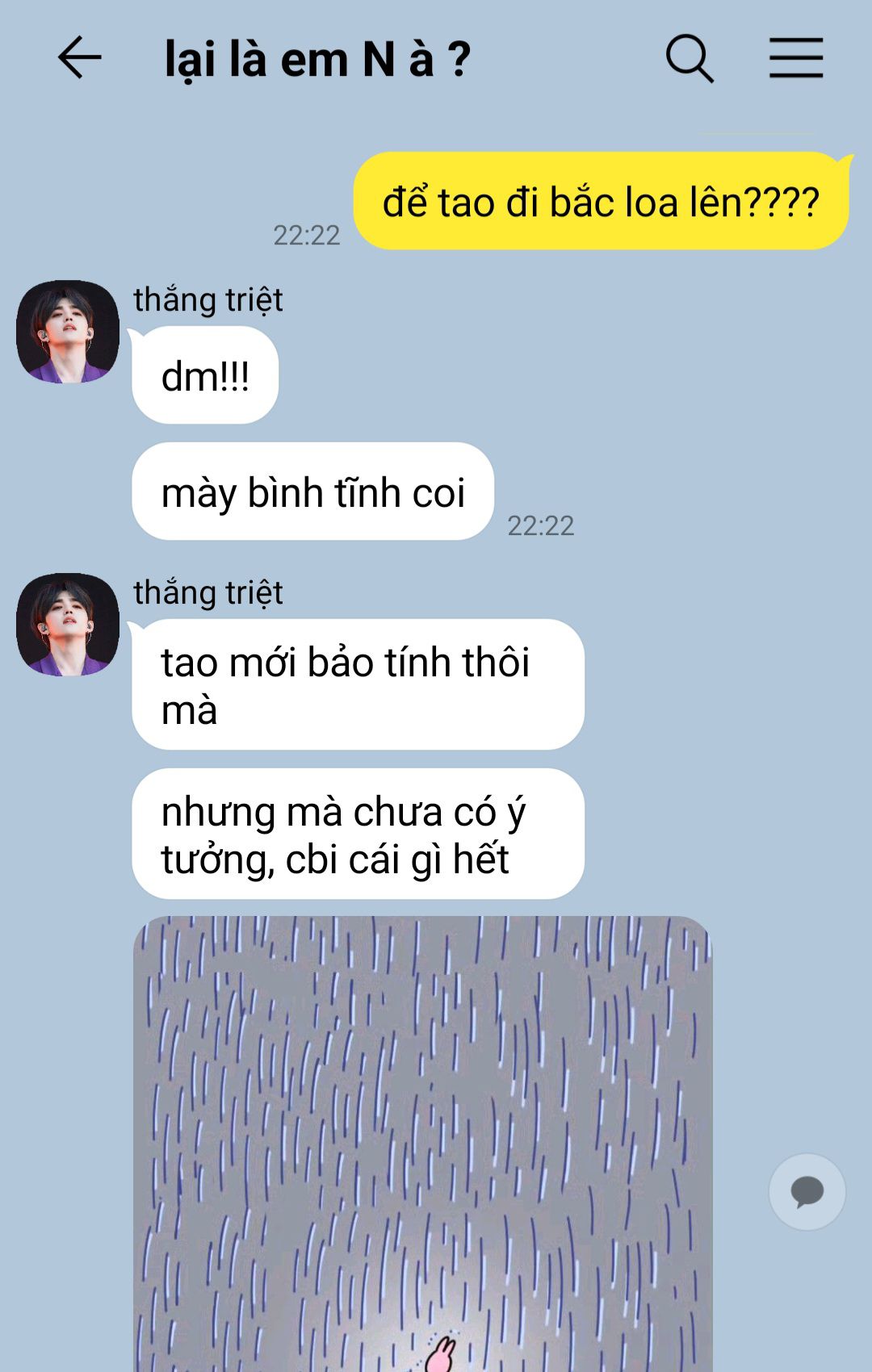Open the chat room menu

pos(795,58)
